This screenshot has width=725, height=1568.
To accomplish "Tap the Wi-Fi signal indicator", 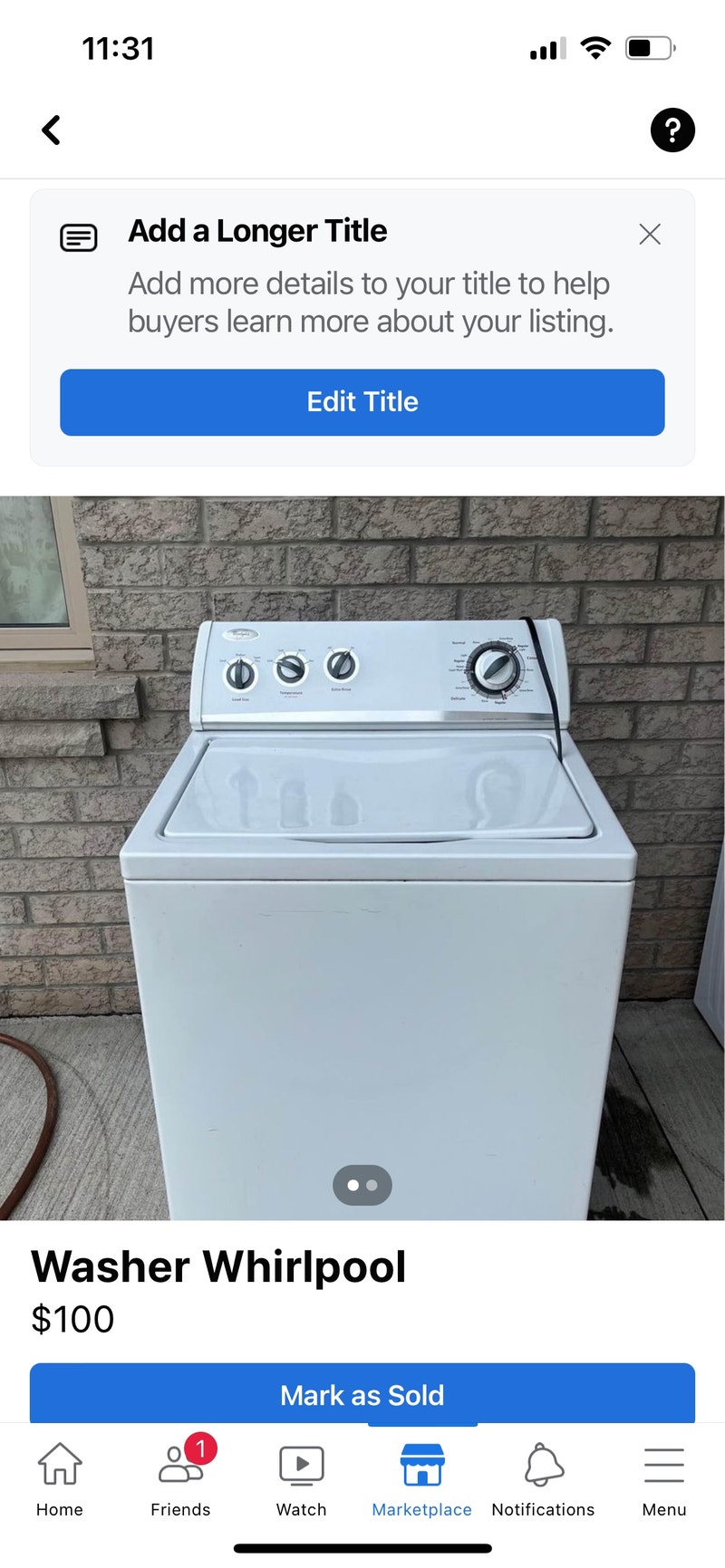I will pyautogui.click(x=595, y=48).
